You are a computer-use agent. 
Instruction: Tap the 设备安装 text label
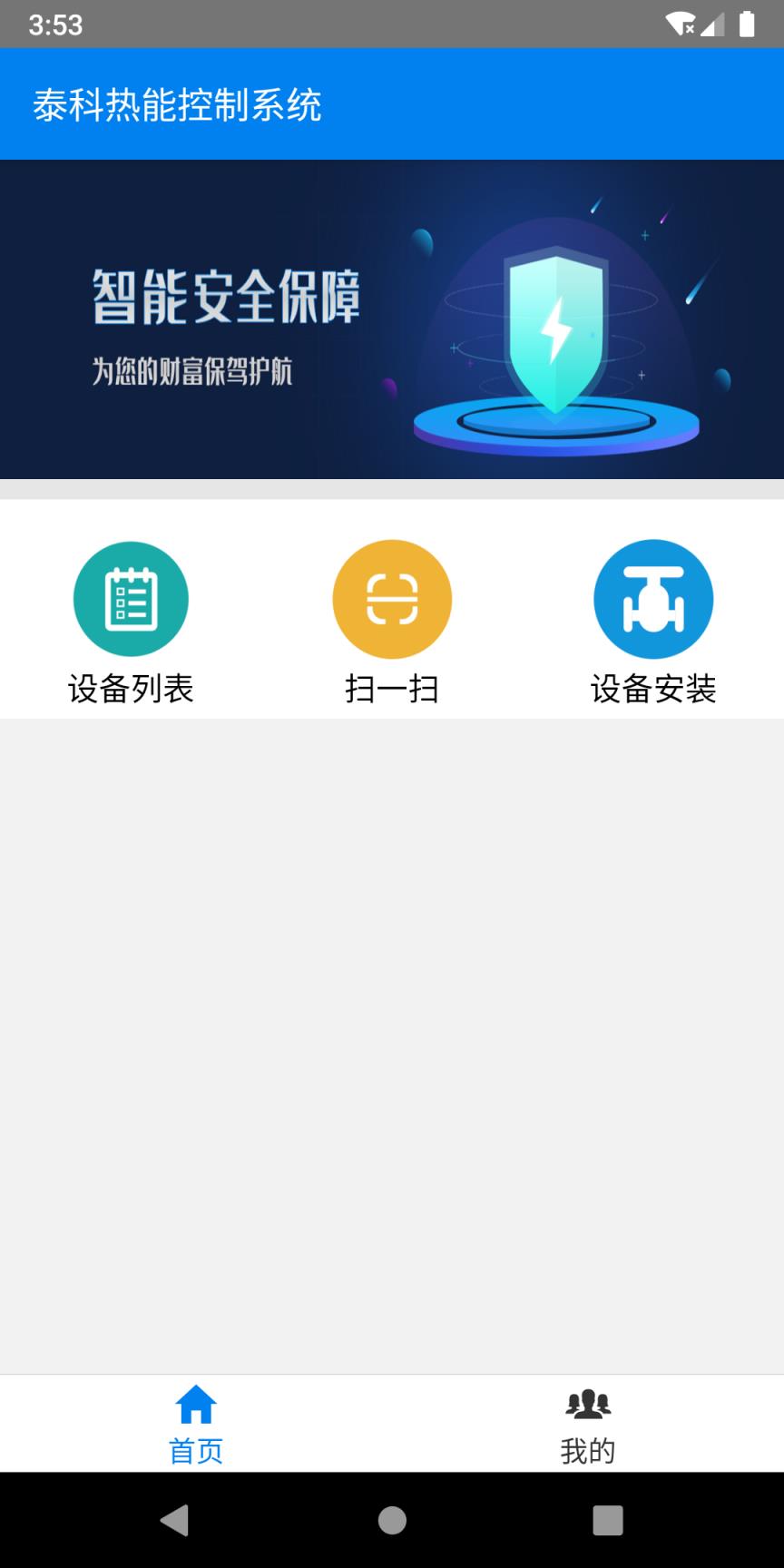click(653, 690)
